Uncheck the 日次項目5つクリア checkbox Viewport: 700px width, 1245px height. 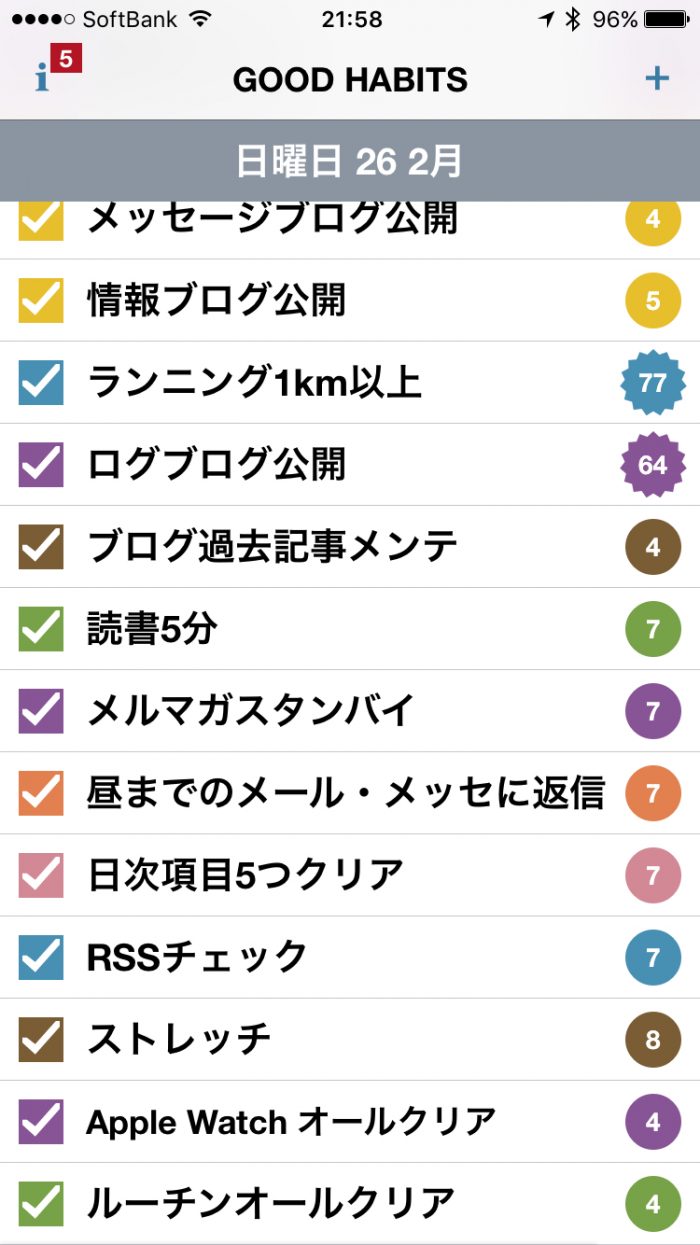(41, 875)
